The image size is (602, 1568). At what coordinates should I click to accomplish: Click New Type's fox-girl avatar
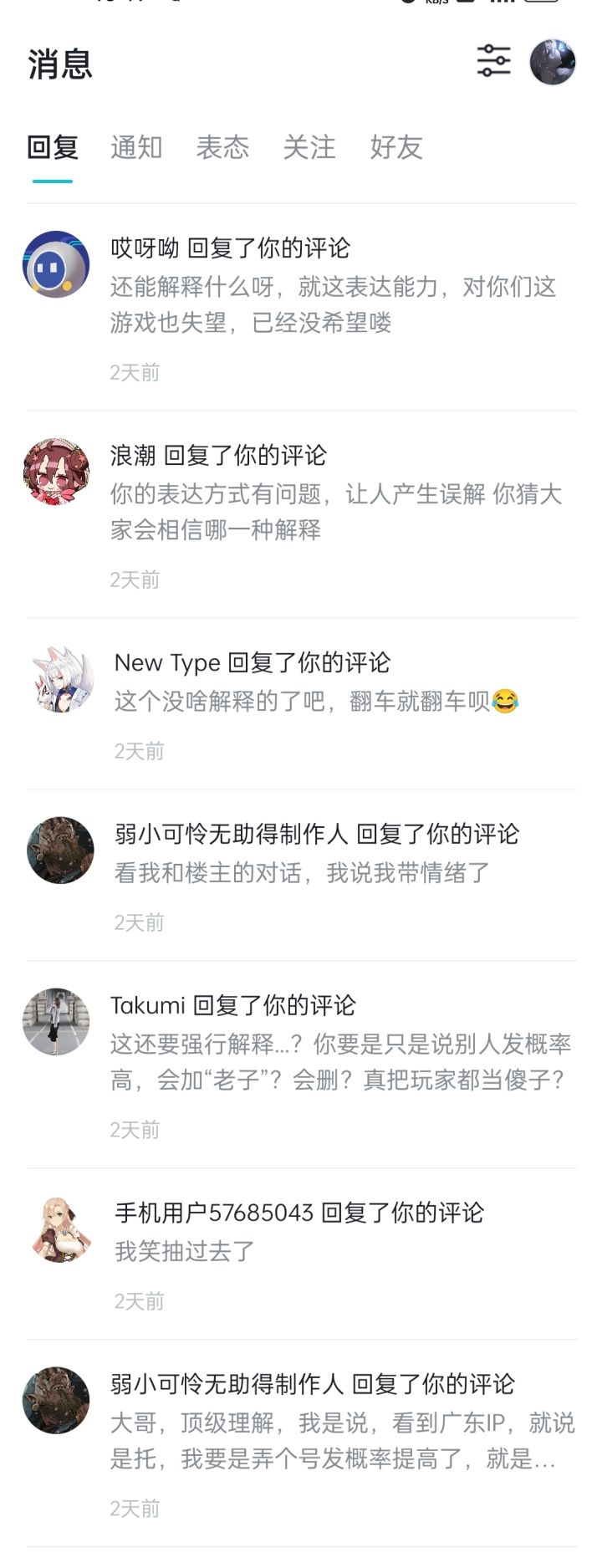tap(54, 679)
